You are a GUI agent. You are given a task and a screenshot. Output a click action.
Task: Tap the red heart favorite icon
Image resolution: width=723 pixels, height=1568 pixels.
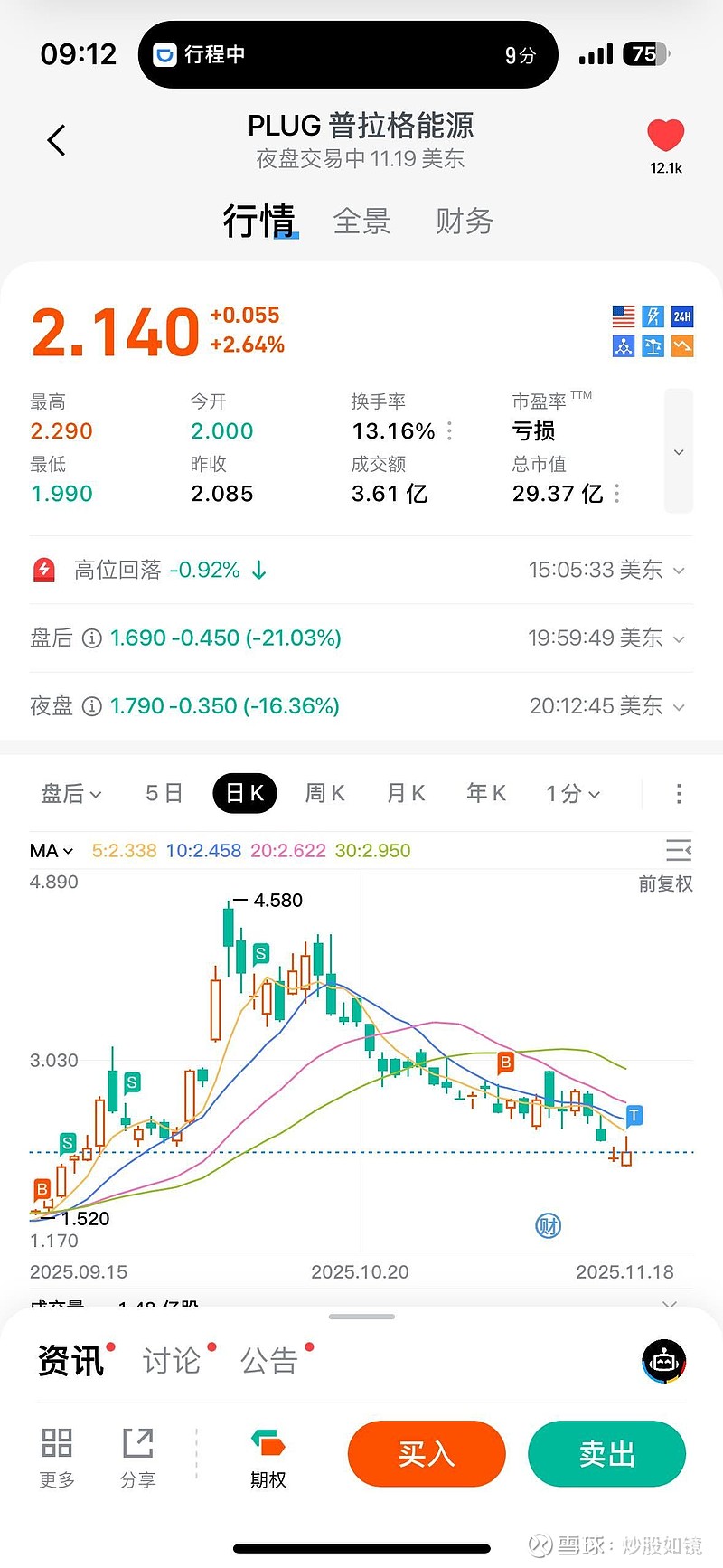pyautogui.click(x=666, y=137)
